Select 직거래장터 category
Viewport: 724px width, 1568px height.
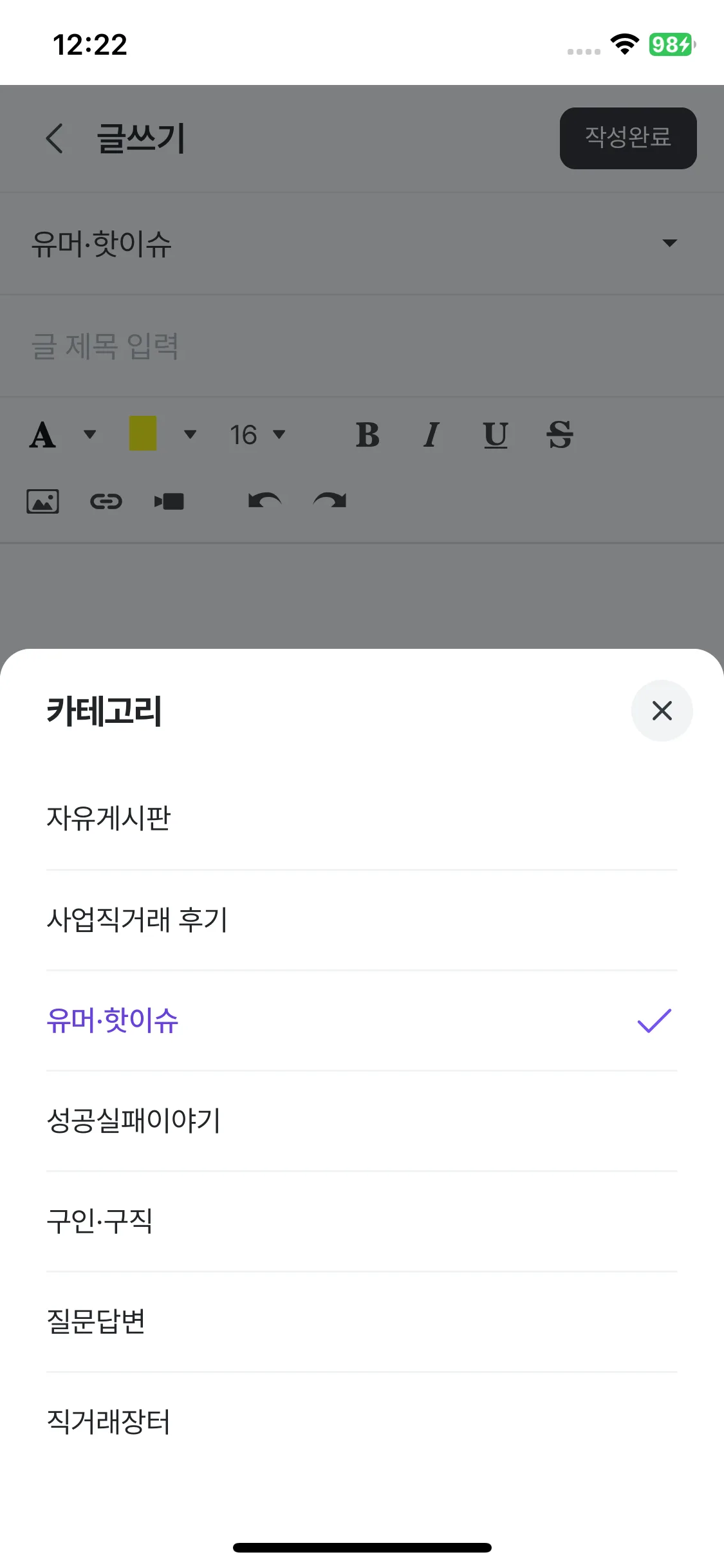click(x=109, y=1422)
